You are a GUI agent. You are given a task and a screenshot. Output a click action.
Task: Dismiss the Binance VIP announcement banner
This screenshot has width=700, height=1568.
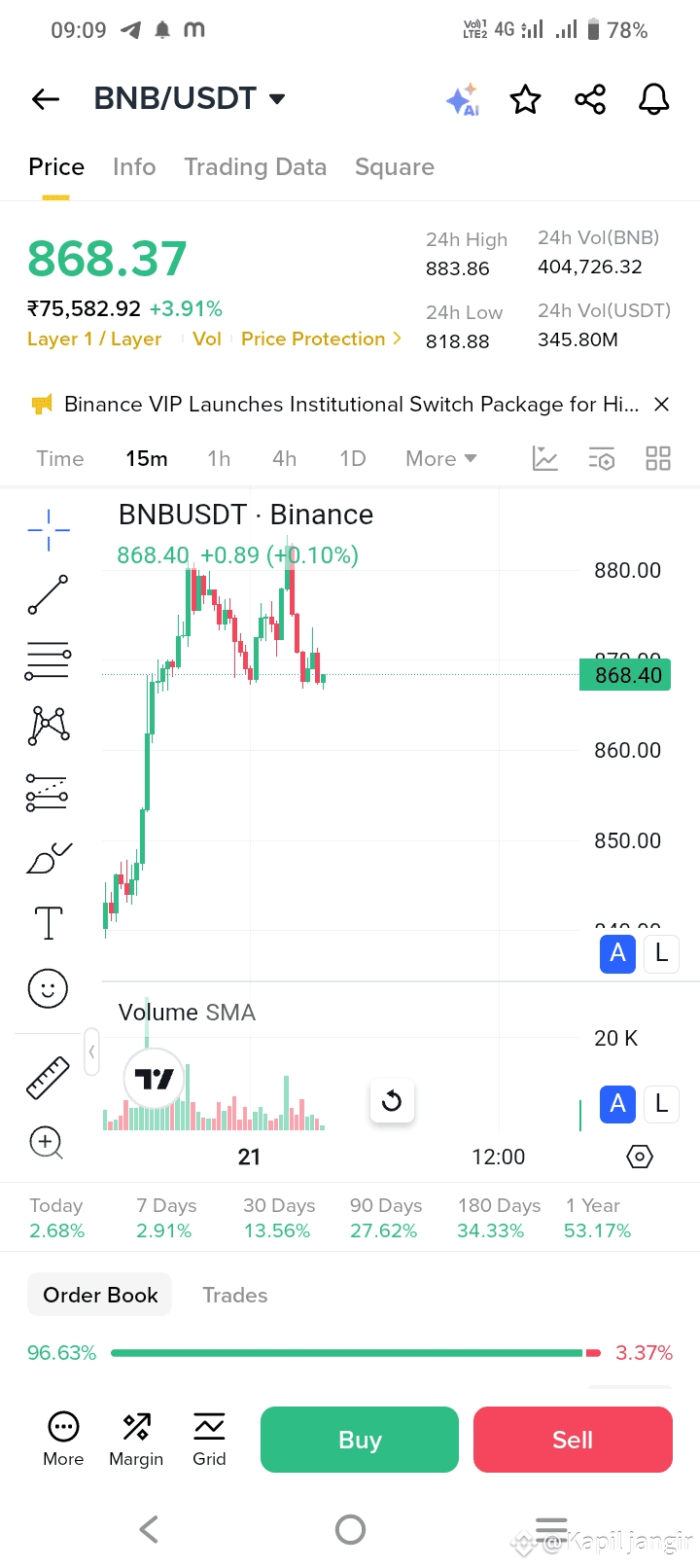[661, 405]
